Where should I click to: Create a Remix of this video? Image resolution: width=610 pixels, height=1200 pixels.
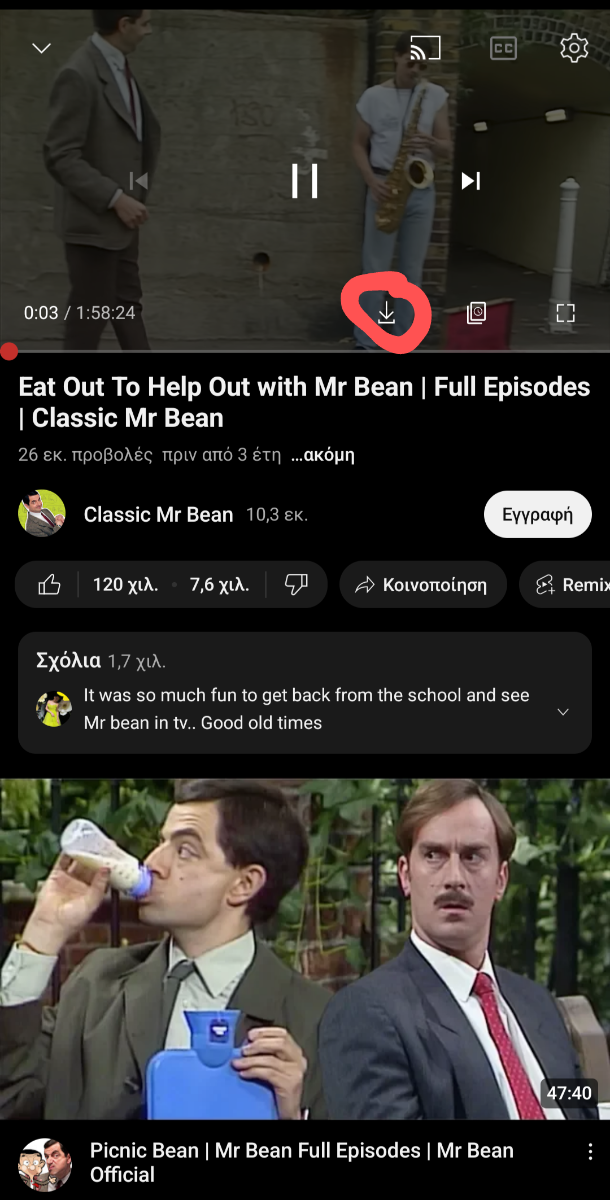coord(566,585)
